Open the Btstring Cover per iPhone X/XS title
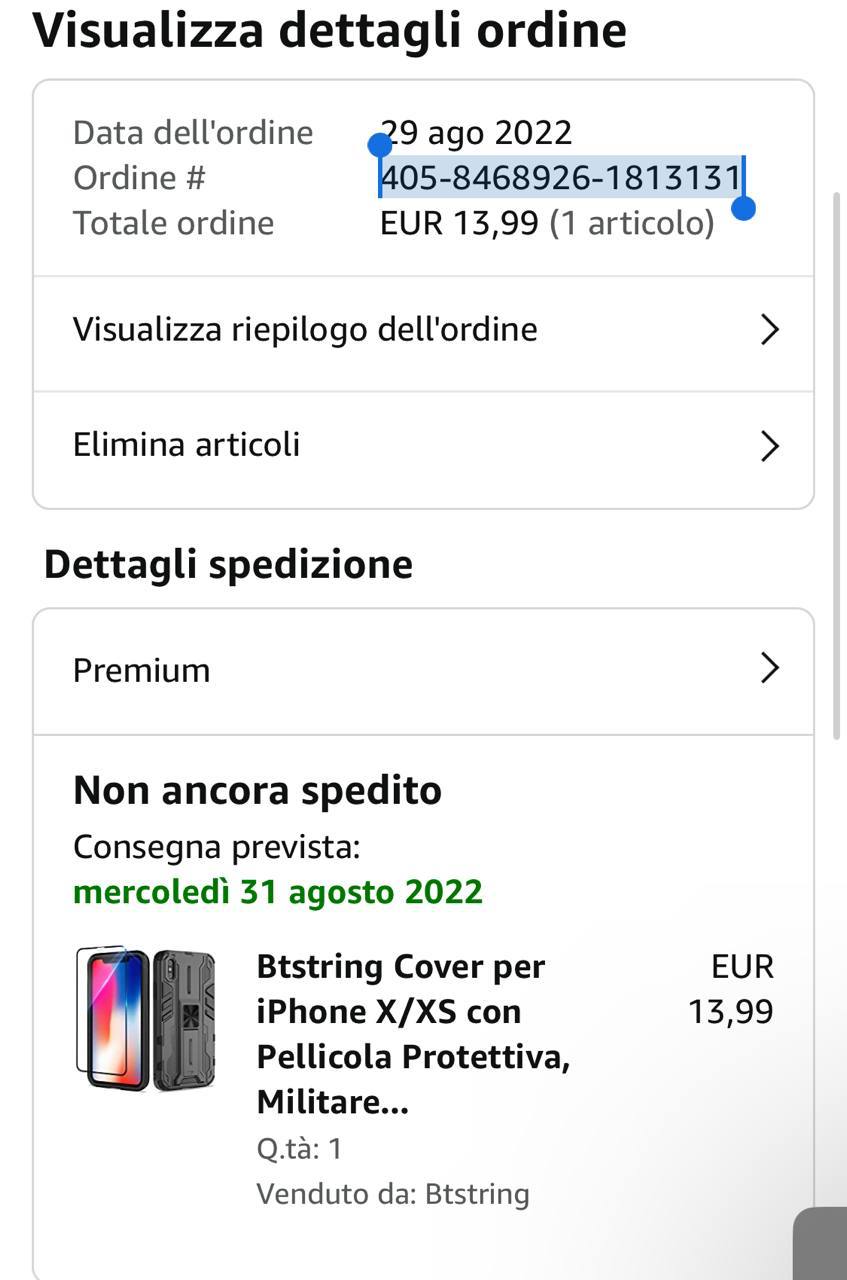Screen dimensions: 847x1280 click(412, 1034)
